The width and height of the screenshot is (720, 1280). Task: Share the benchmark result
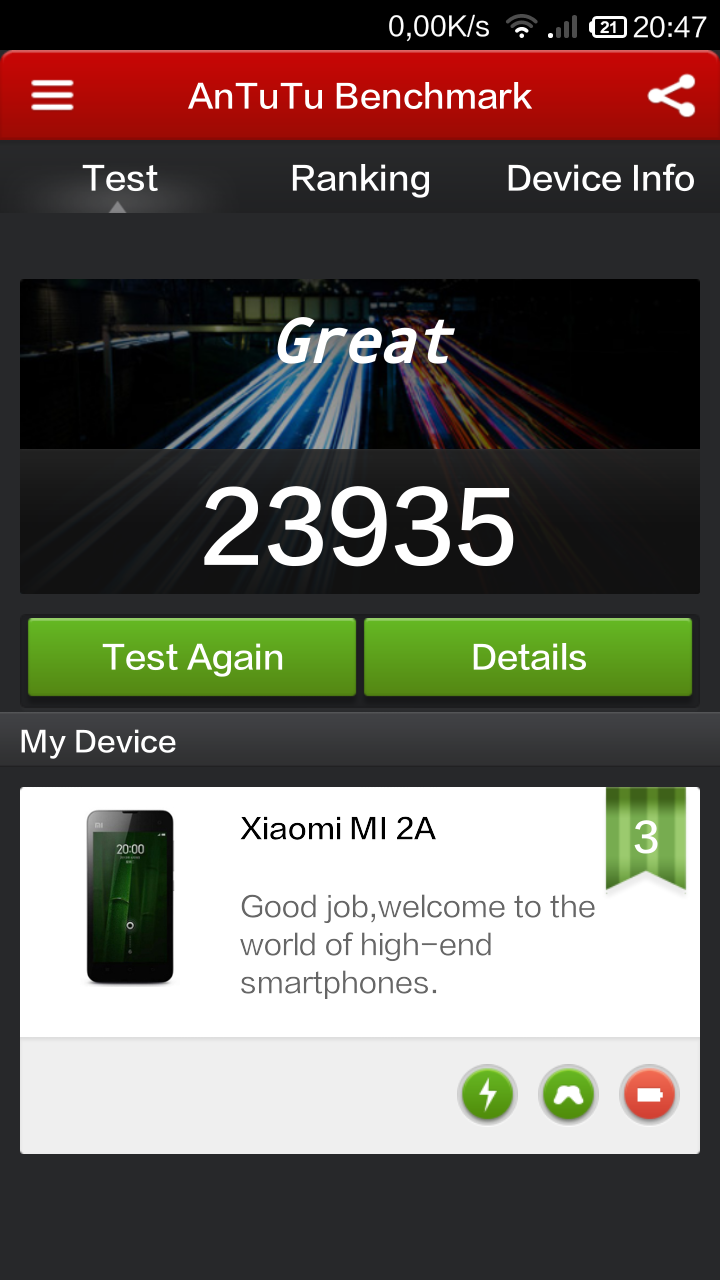point(671,96)
